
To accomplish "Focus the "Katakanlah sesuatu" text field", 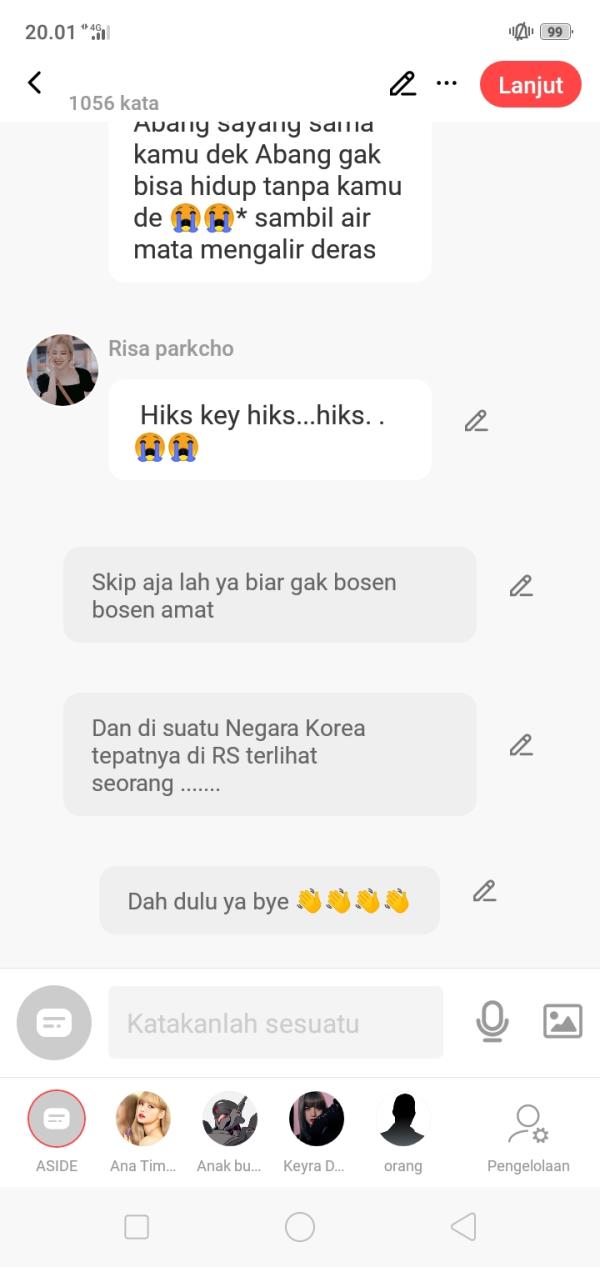I will (275, 1023).
